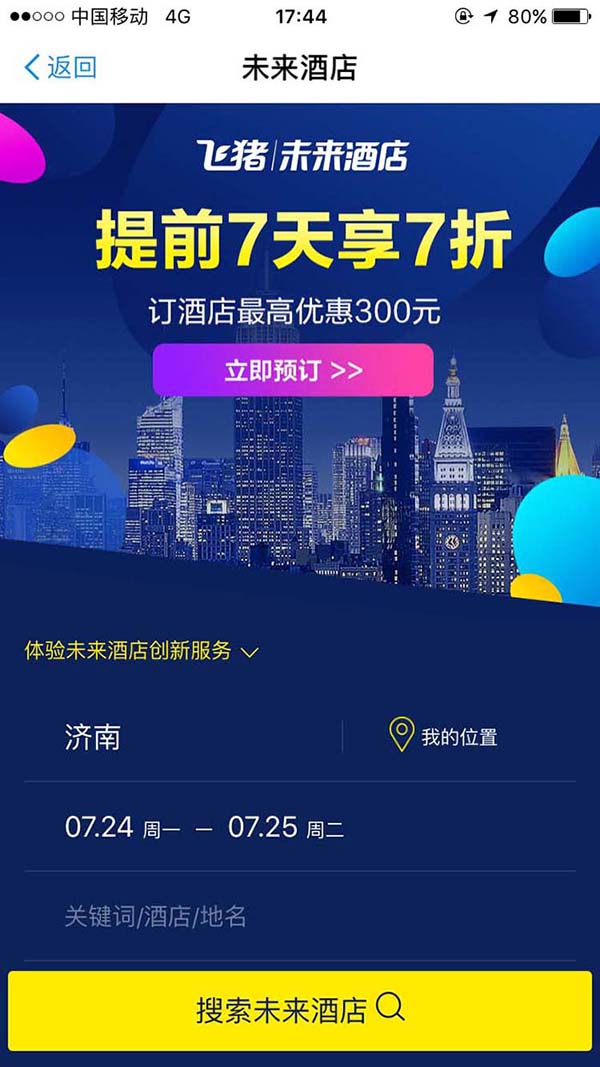Tap 搜索未来酒店 search button

coord(300,1009)
